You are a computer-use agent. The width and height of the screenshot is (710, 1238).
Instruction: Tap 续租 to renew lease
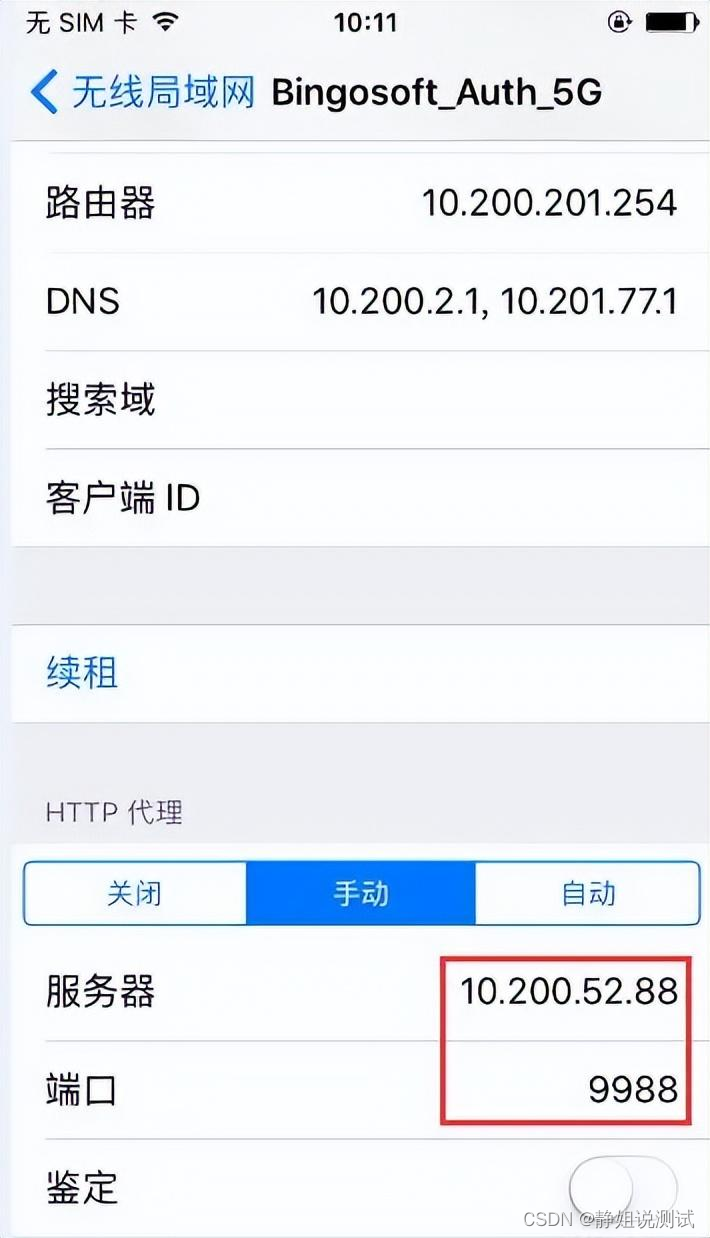click(355, 673)
